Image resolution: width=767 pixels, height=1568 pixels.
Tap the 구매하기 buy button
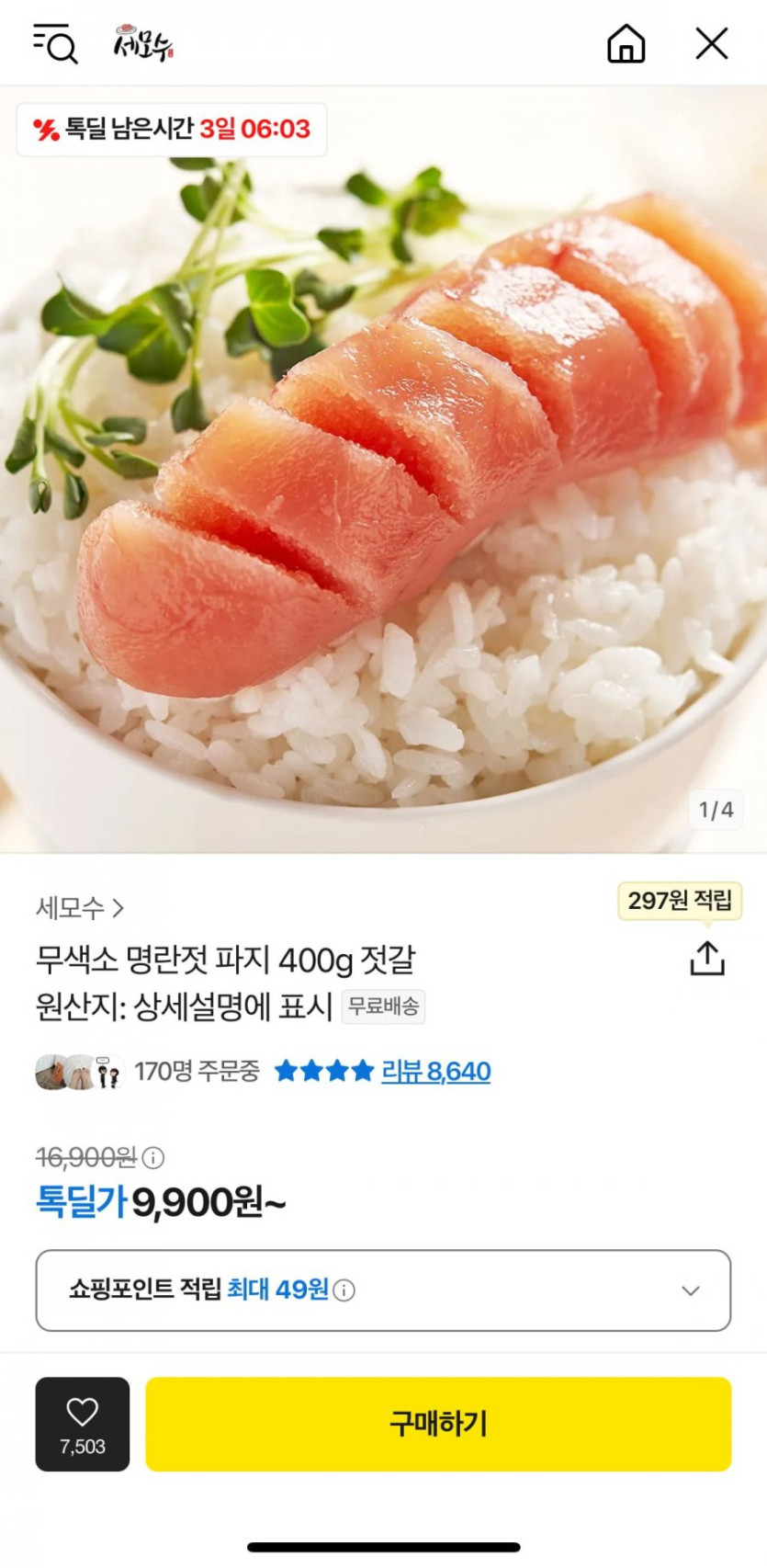coord(438,1423)
